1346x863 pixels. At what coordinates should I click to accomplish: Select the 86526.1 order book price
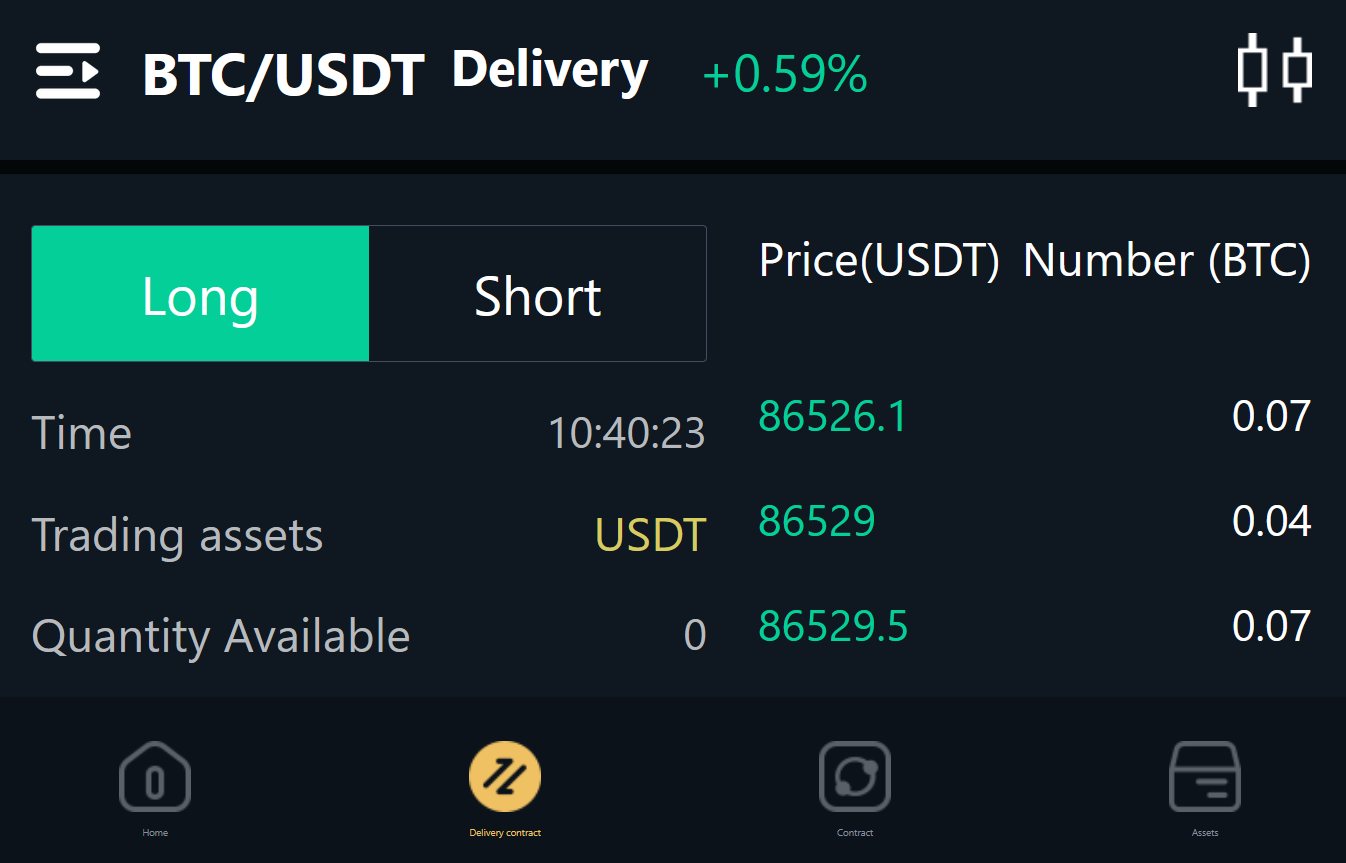pos(833,416)
